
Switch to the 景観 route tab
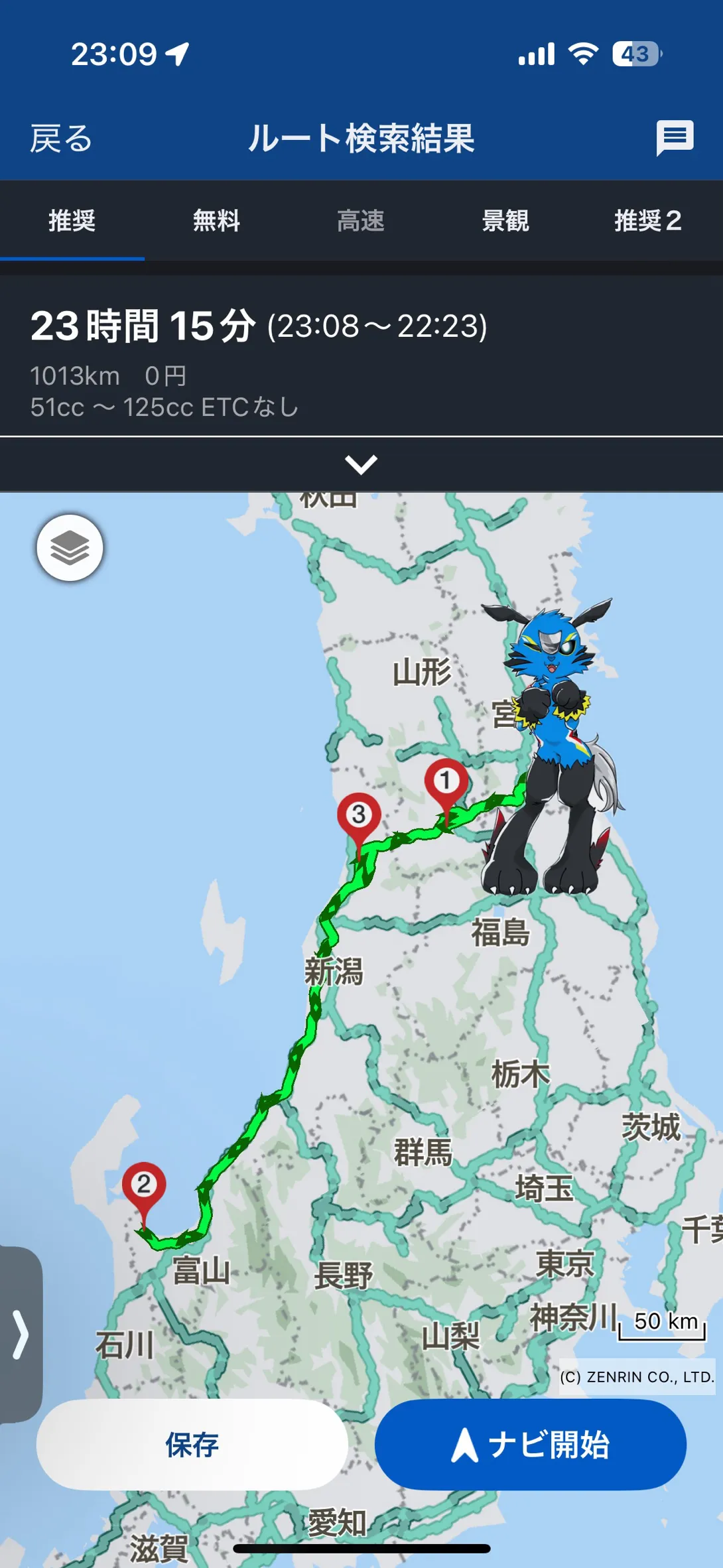coord(505,220)
